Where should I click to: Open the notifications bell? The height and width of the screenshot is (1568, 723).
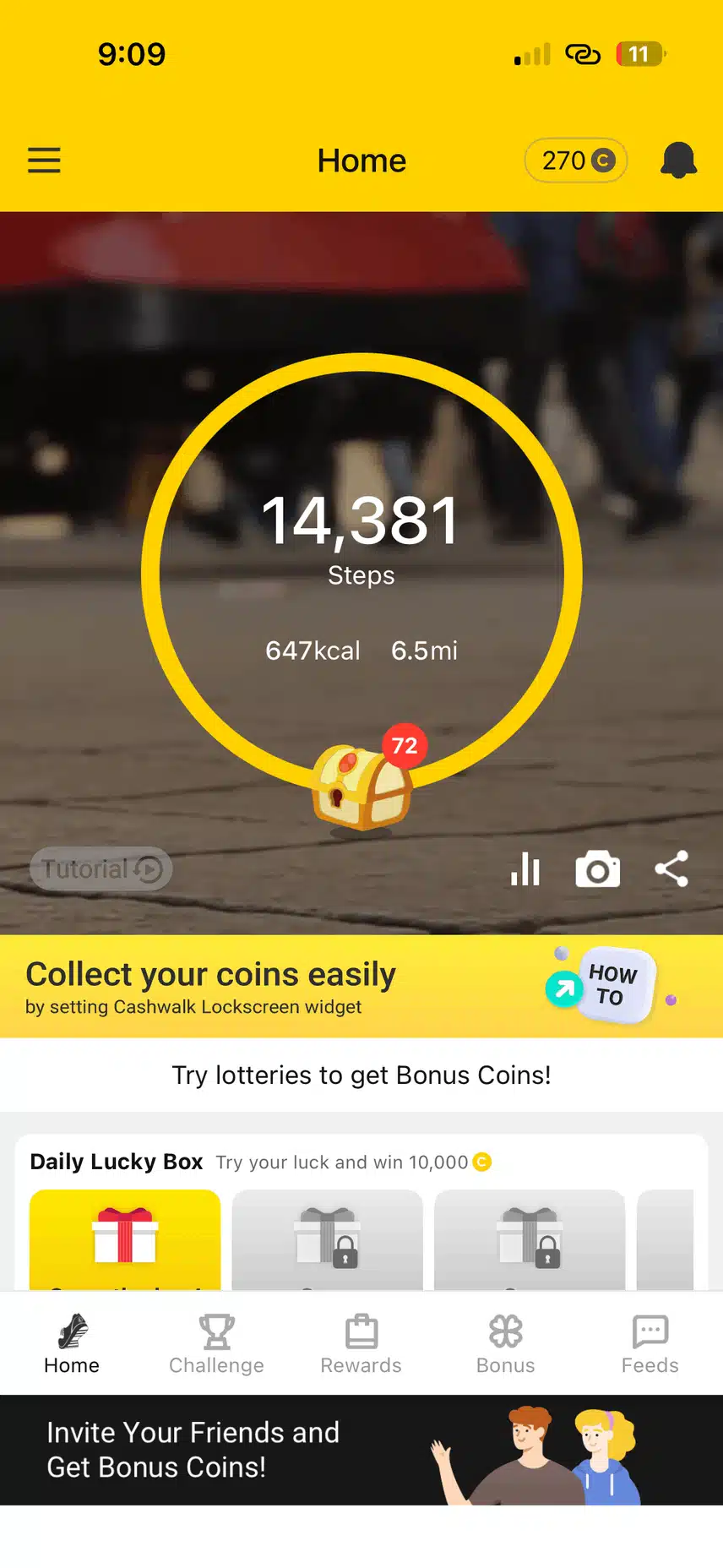click(678, 161)
